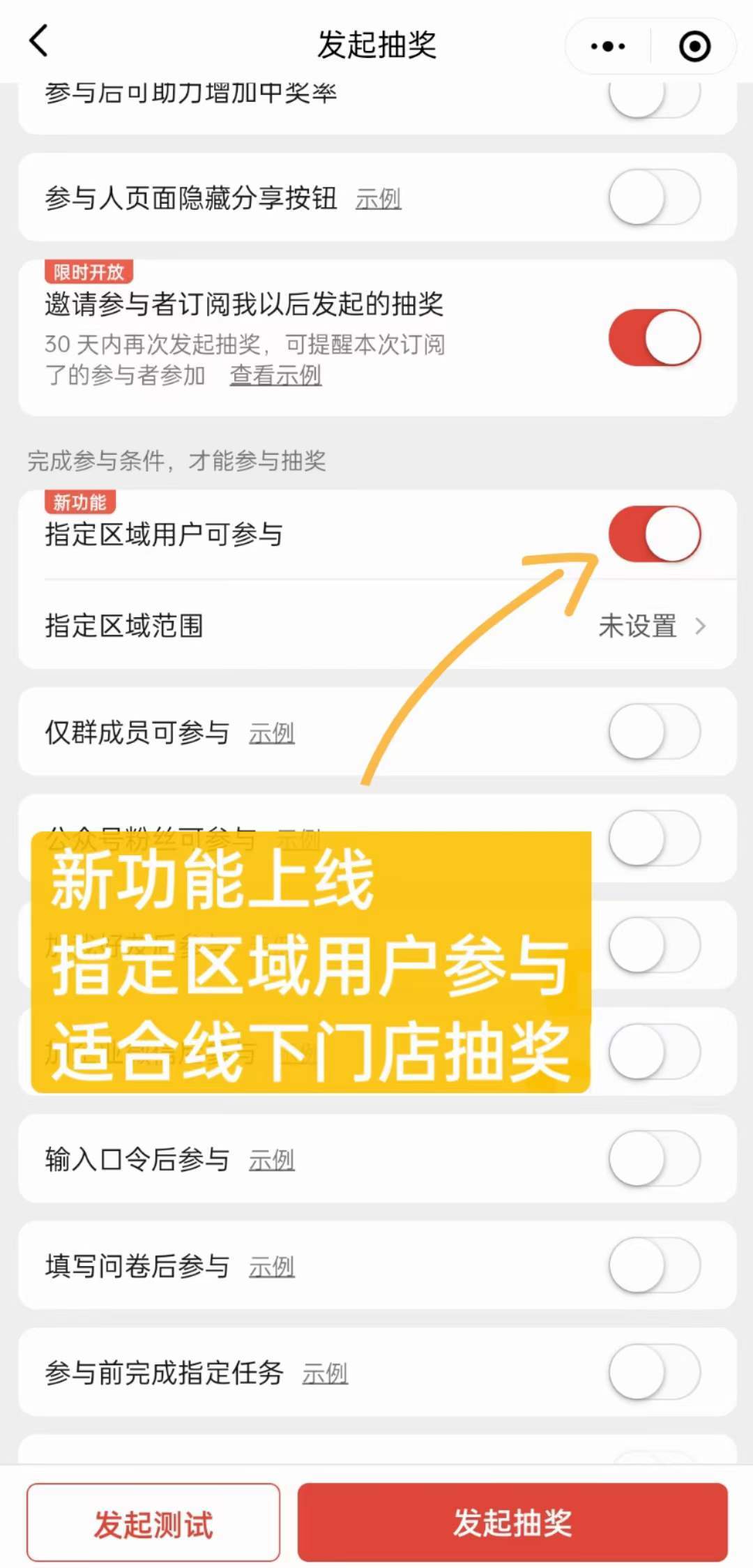Tap the 发起测试 button

153,1523
